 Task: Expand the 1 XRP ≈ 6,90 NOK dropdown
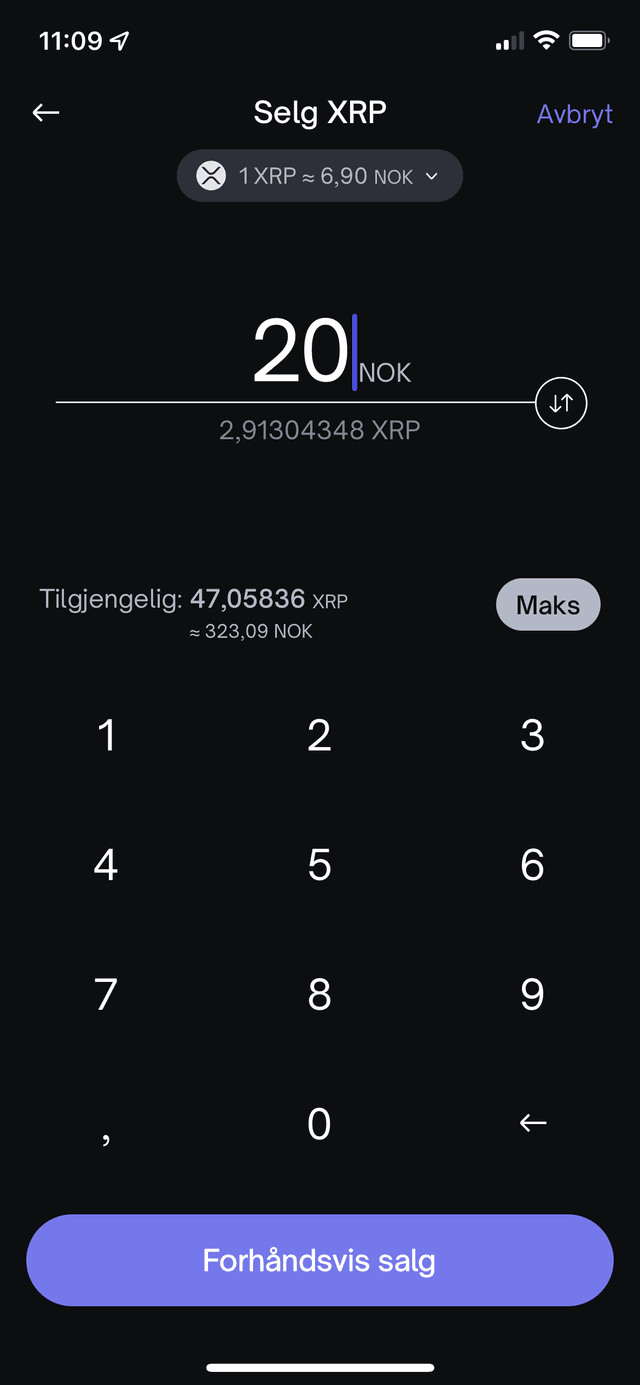pos(320,177)
